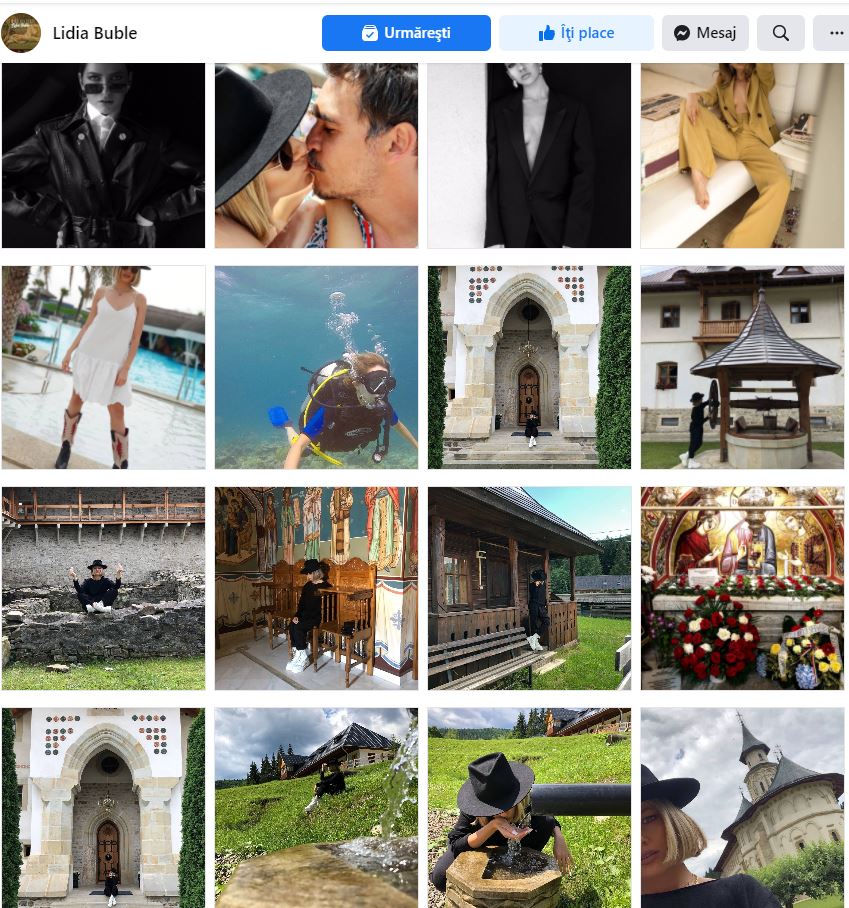Send a message via Mesaj button
The width and height of the screenshot is (849, 908).
(x=705, y=33)
